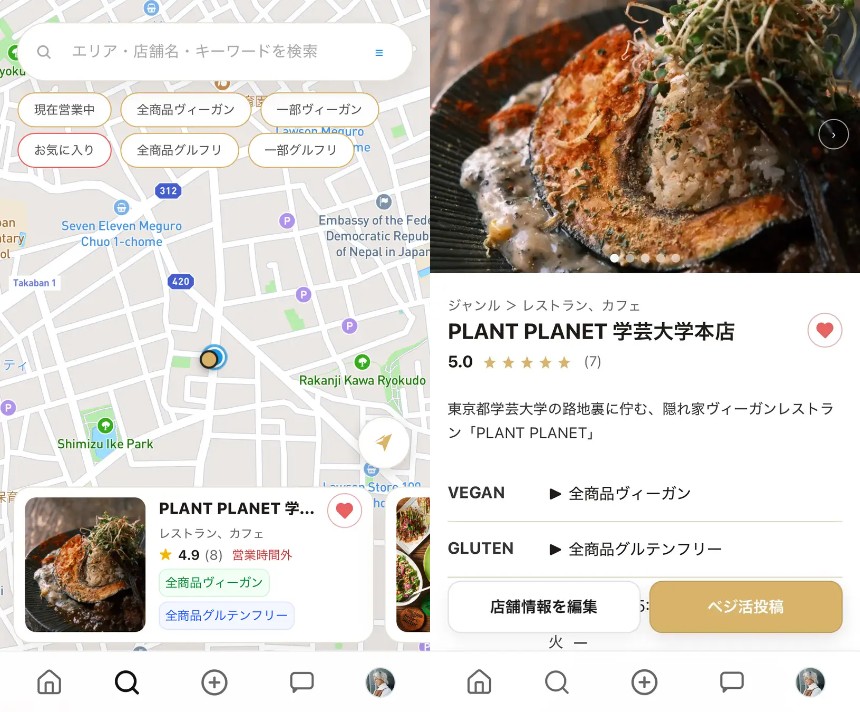
Task: Open the PLANT PLANET store card below the map
Action: [230, 565]
